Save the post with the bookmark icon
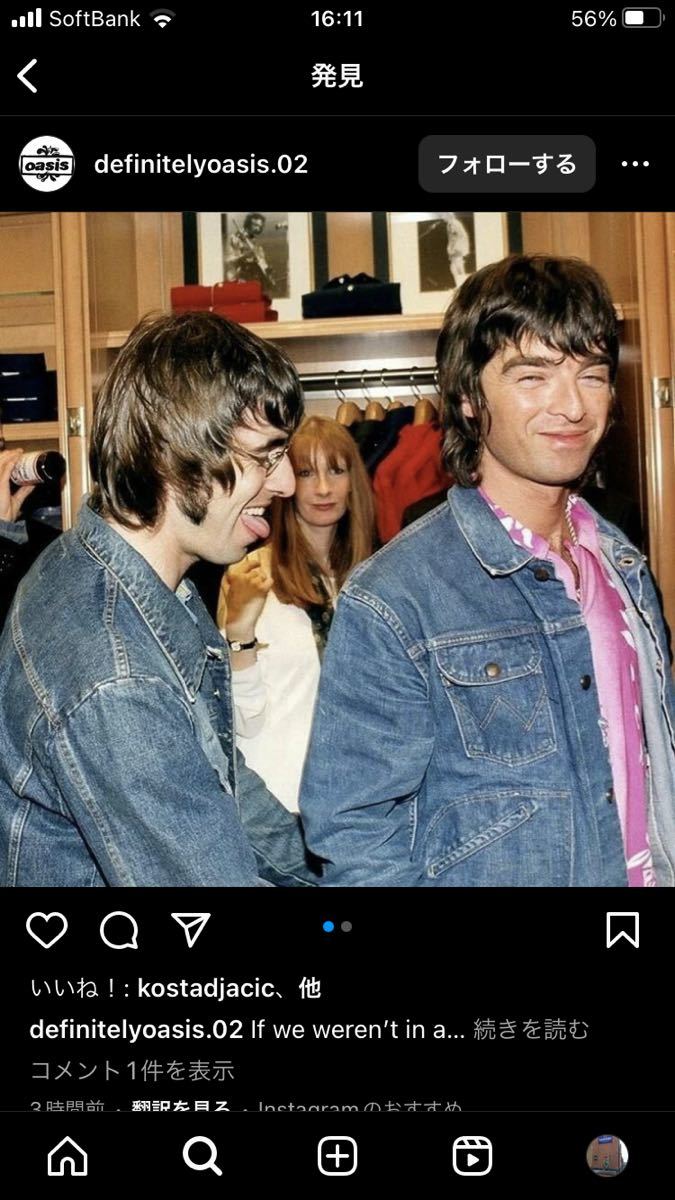 622,930
